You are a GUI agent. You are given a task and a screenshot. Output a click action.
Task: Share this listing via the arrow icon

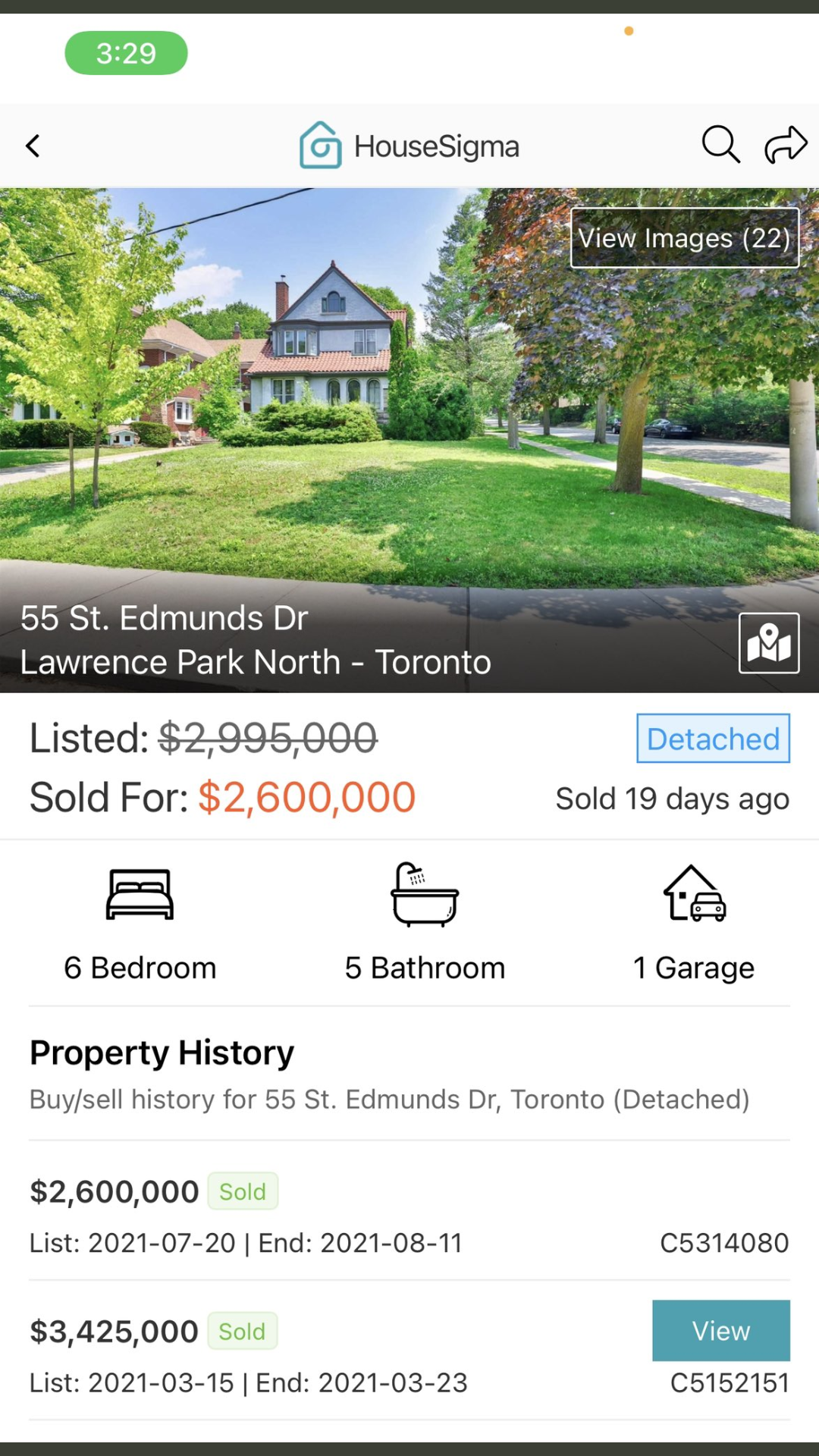(x=786, y=144)
